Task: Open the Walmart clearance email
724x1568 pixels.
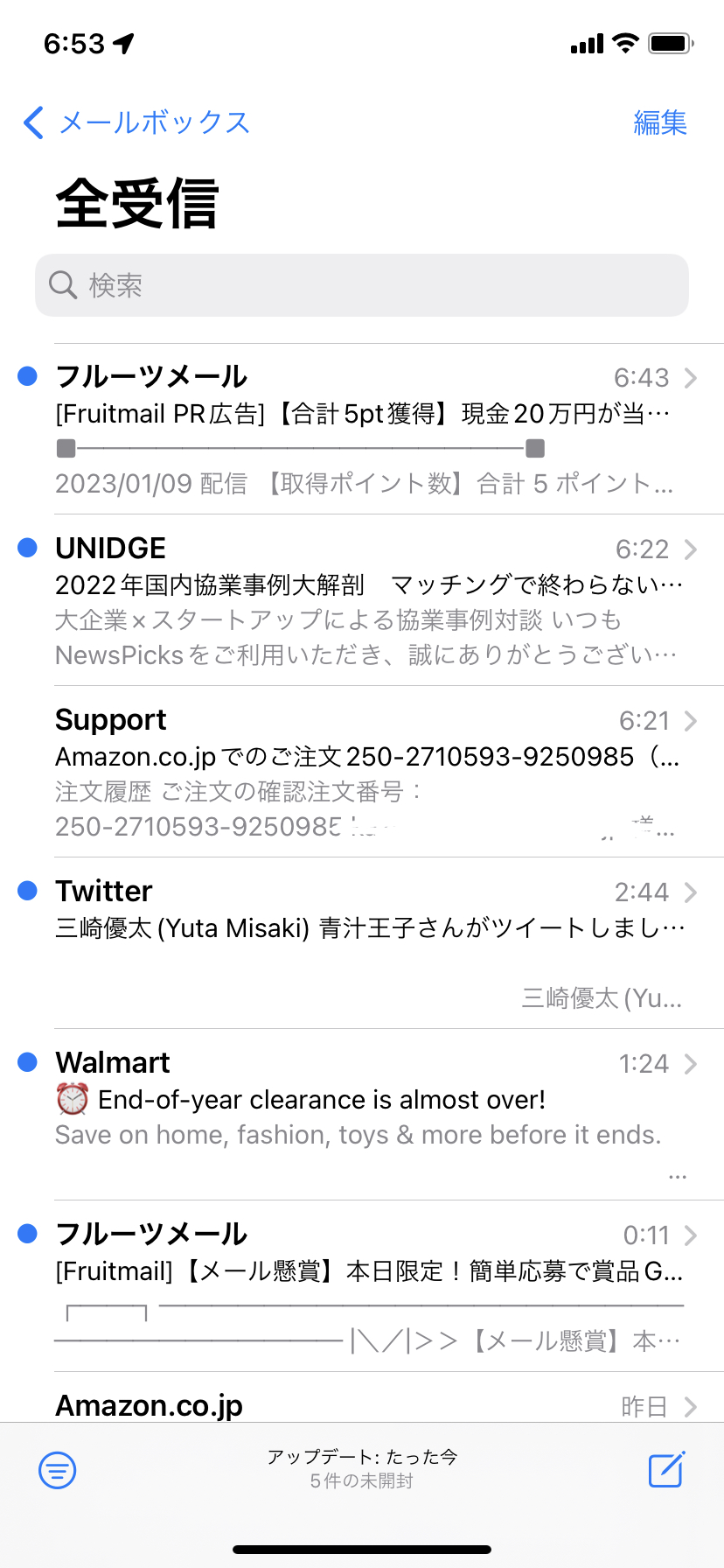Action: 362,1115
